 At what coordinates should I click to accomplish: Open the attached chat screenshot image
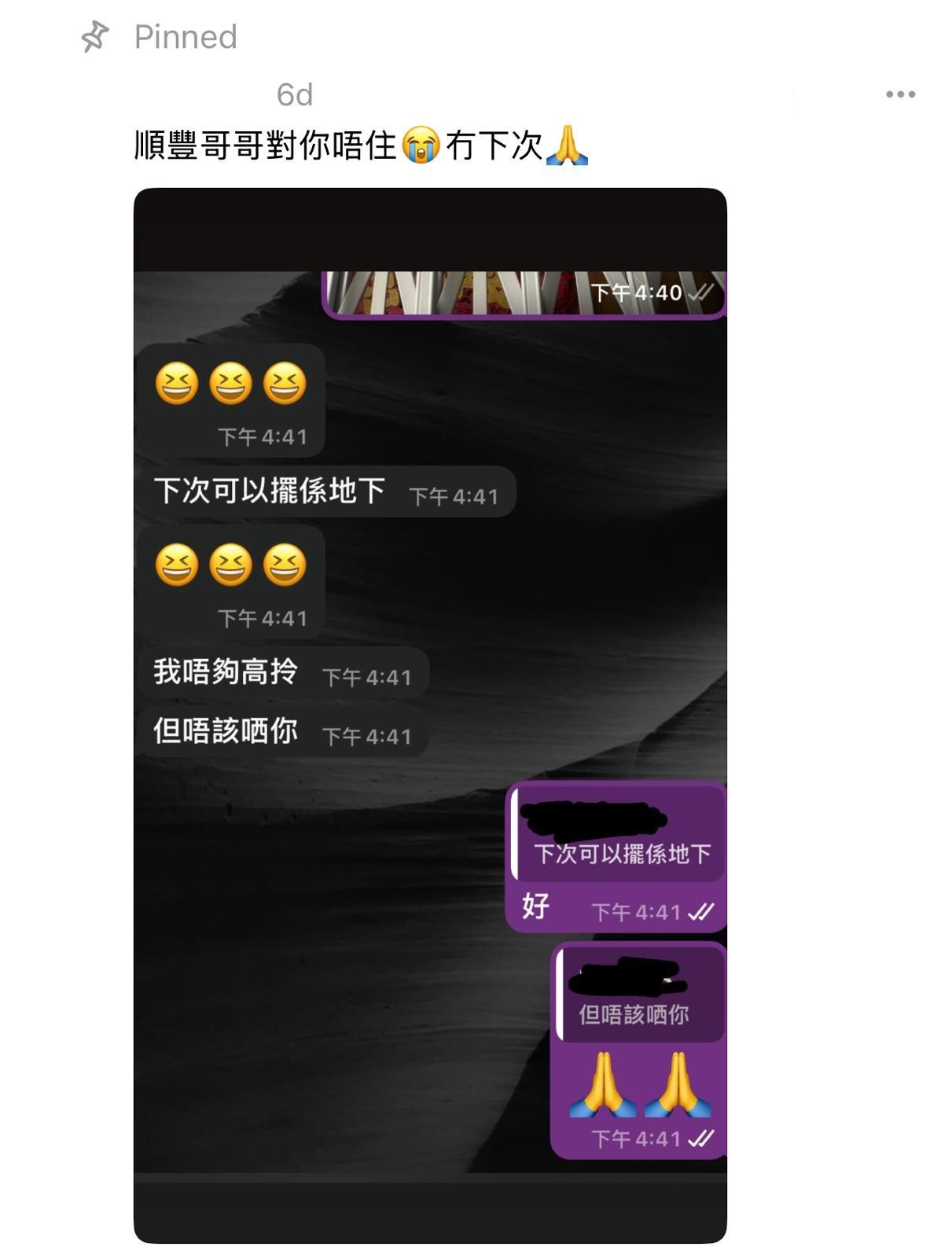430,714
